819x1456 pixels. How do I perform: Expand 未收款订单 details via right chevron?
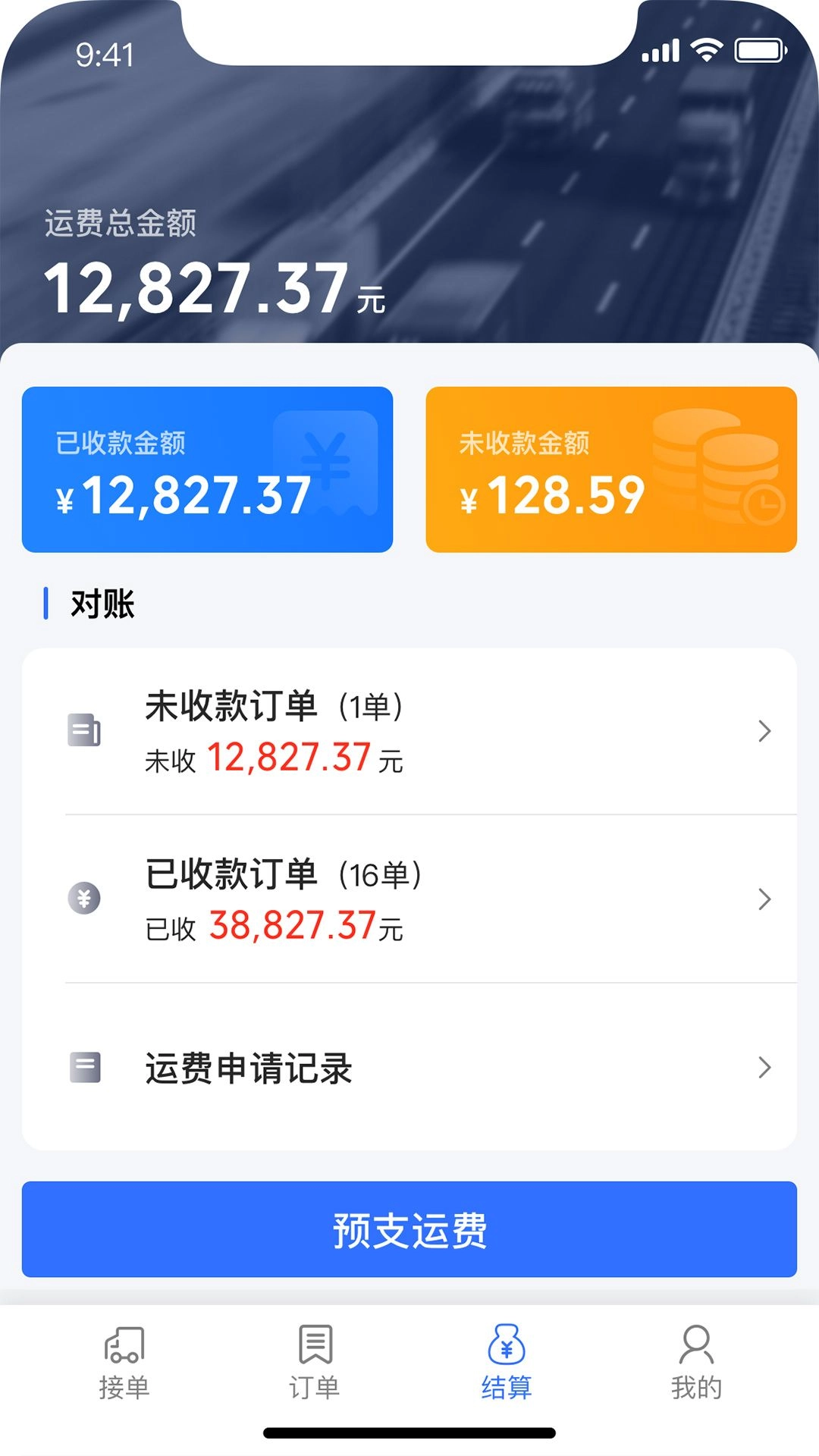click(x=763, y=732)
